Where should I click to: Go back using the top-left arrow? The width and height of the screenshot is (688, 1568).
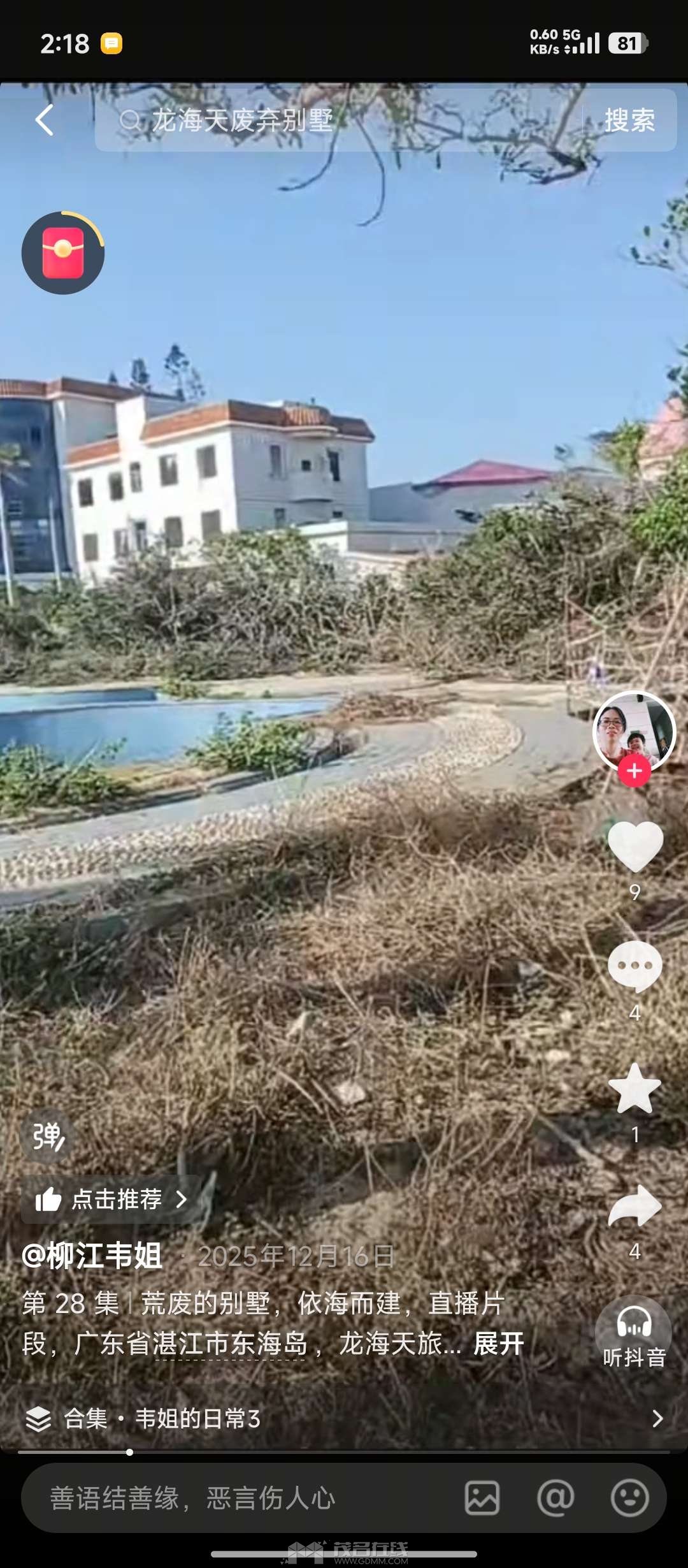(45, 120)
